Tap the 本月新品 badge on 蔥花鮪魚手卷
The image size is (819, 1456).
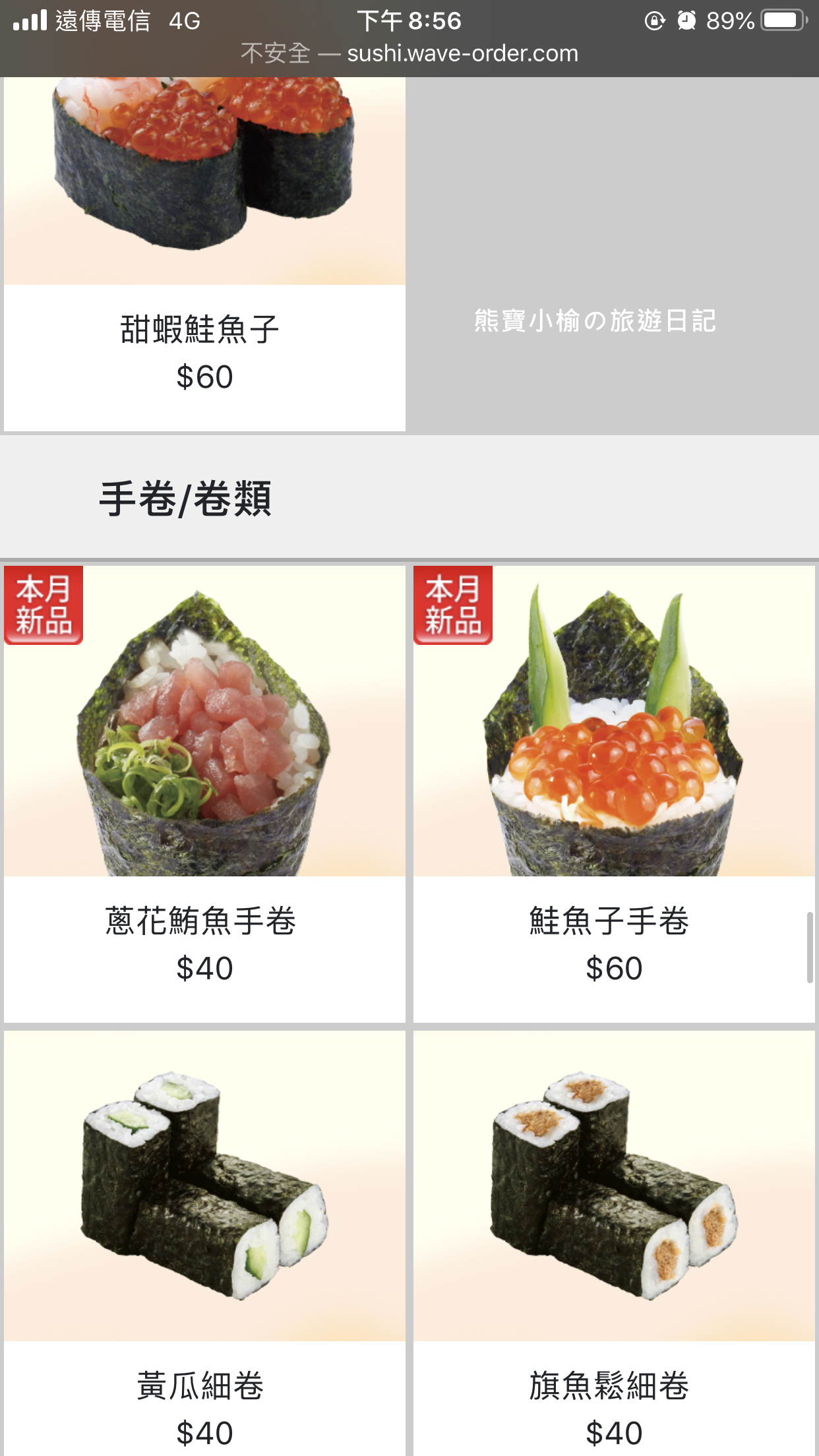click(43, 603)
